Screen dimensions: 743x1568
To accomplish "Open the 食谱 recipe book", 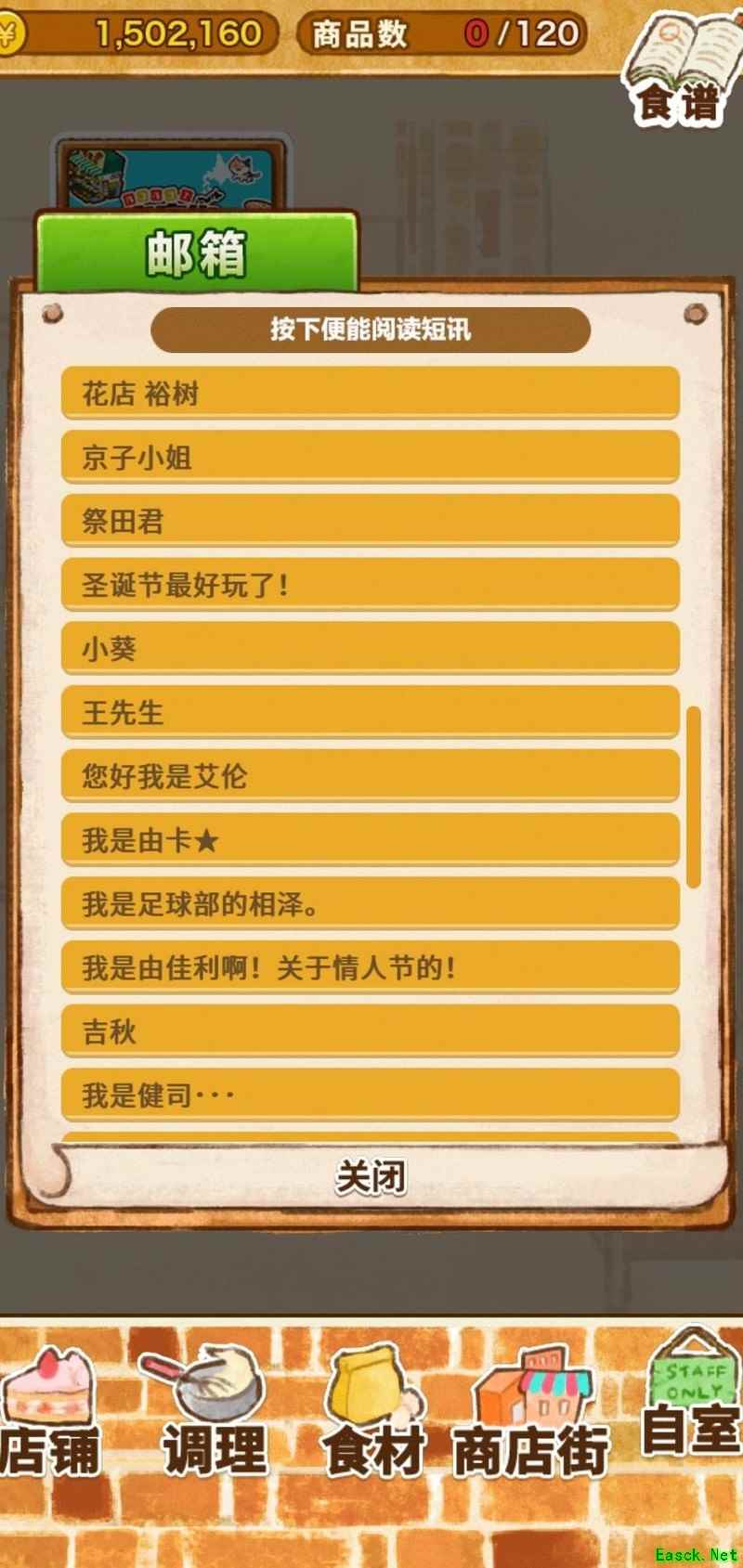I will [683, 70].
